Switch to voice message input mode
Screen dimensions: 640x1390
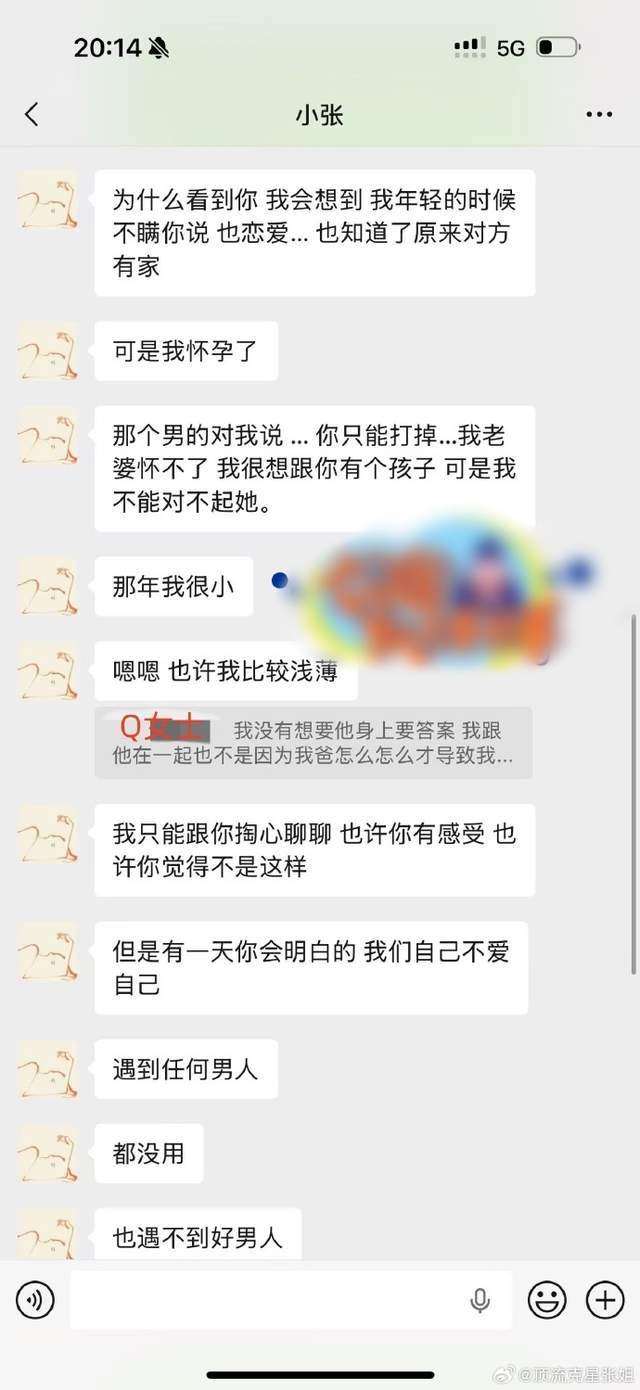[35, 1300]
